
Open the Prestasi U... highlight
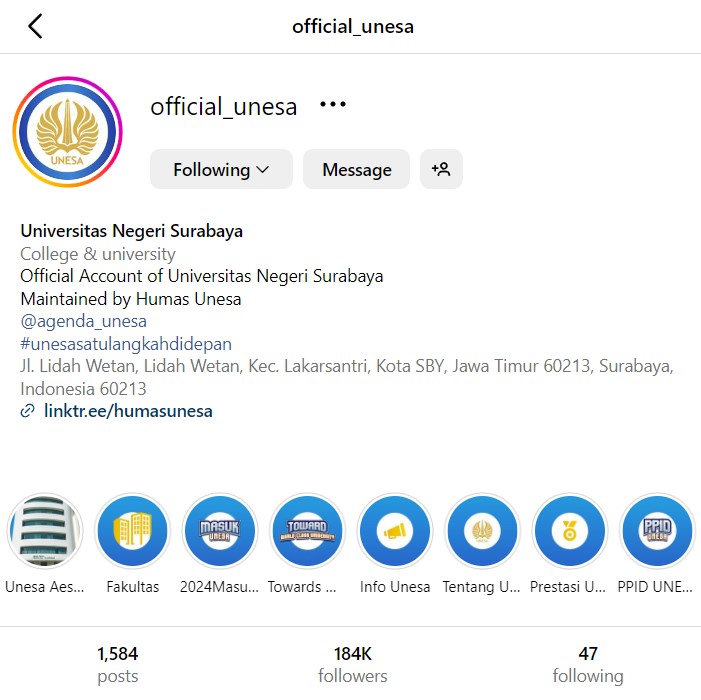point(570,533)
